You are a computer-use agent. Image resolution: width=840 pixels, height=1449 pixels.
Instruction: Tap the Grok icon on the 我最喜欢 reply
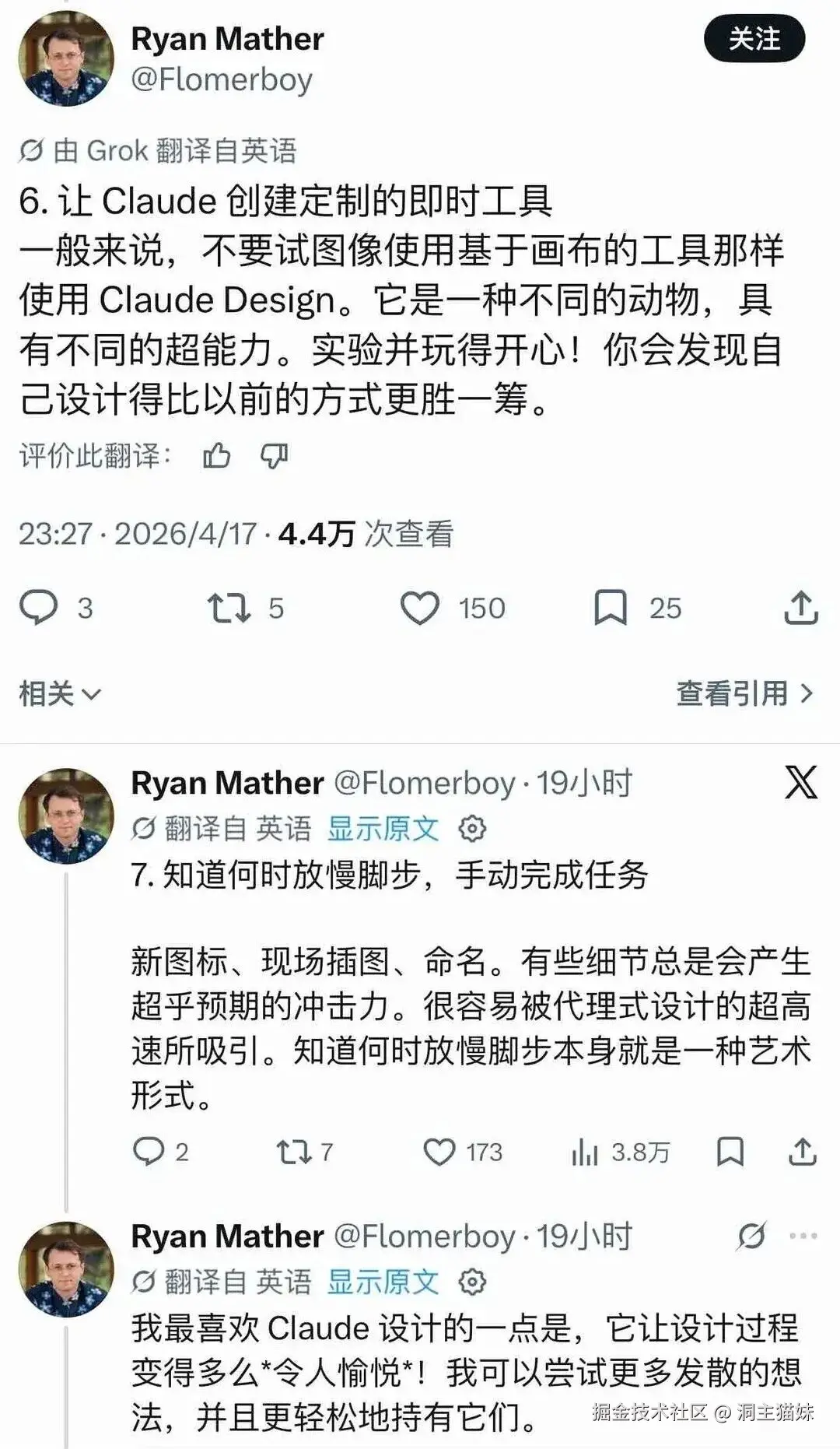[751, 1236]
